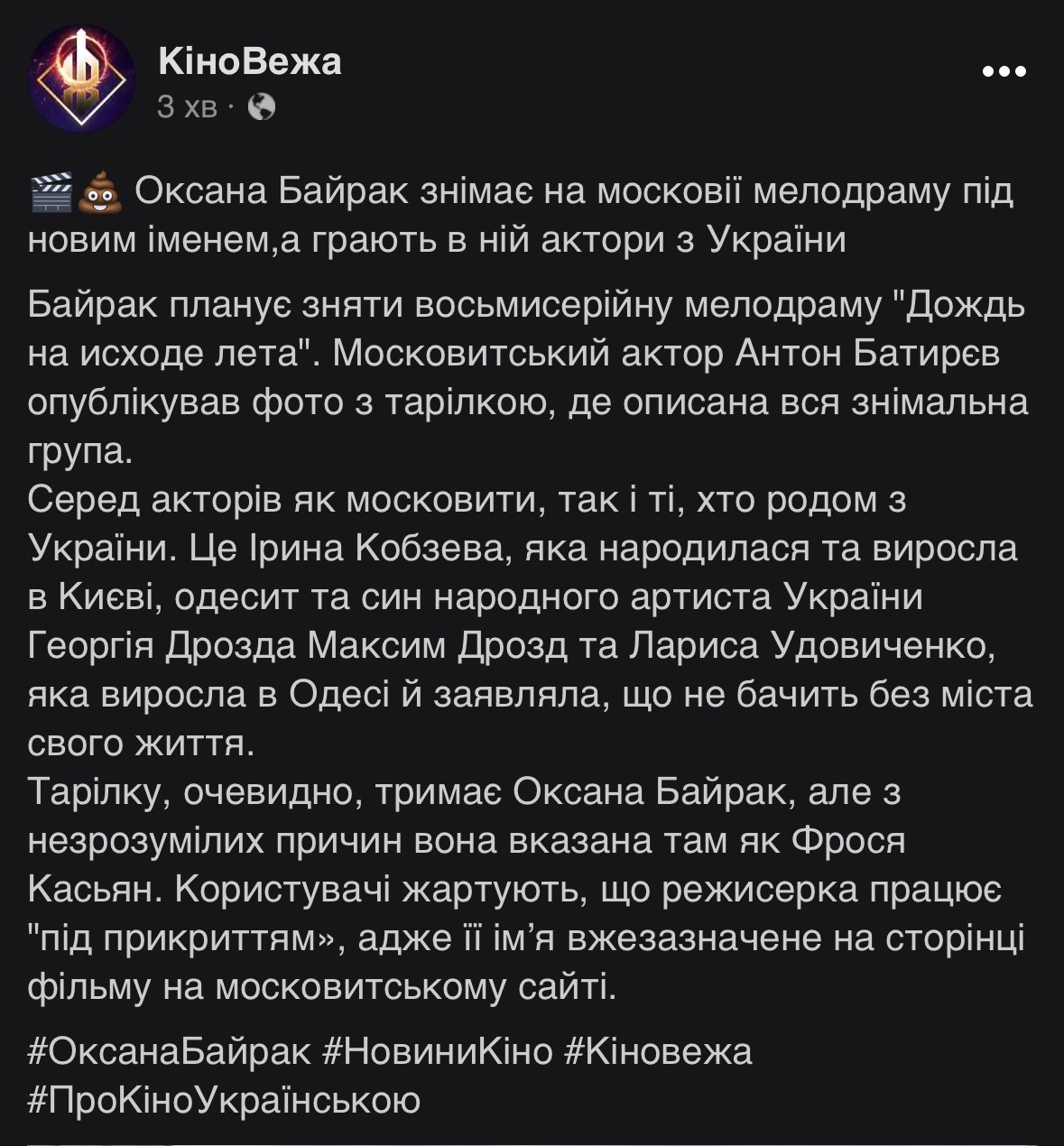Open the КіноВежа page name link
The image size is (1064, 1146).
coord(249,61)
